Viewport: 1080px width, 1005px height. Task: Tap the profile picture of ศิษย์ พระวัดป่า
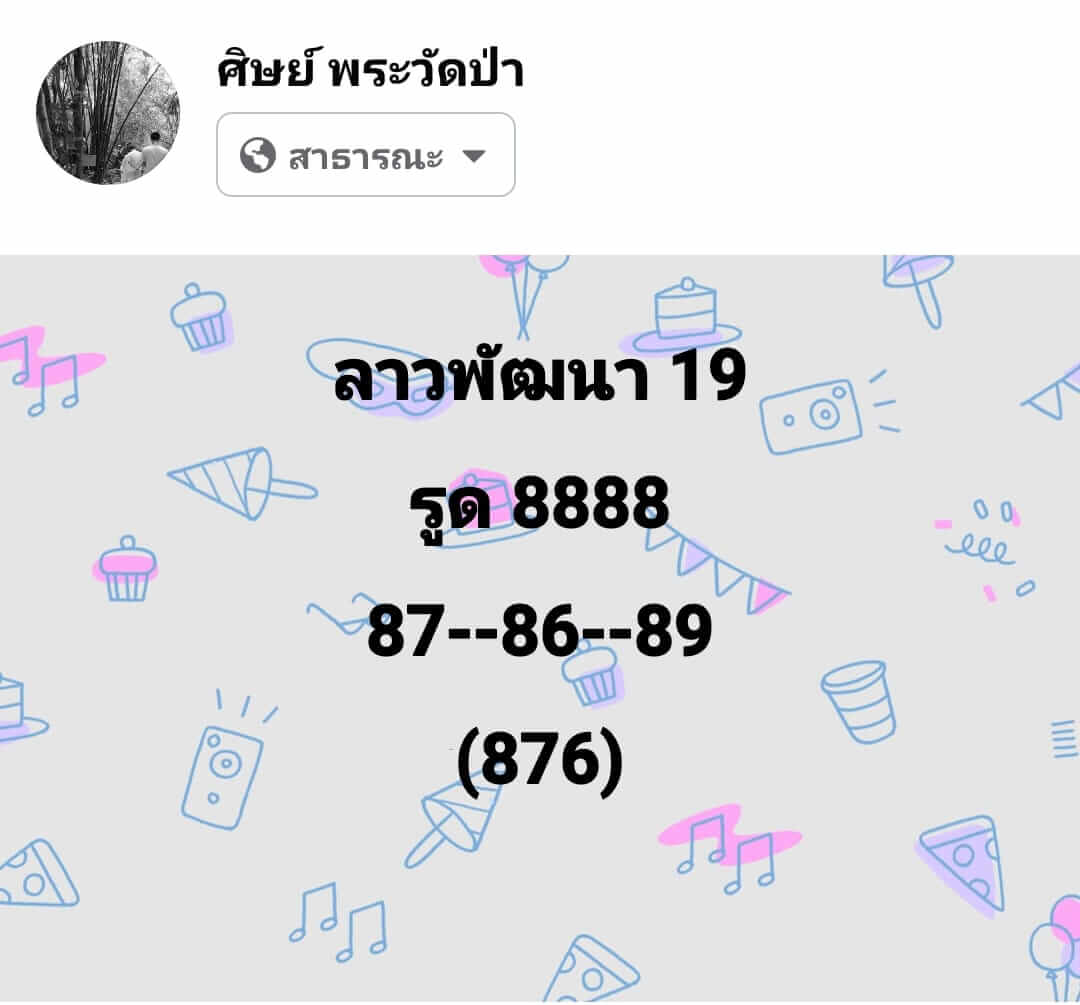(108, 113)
